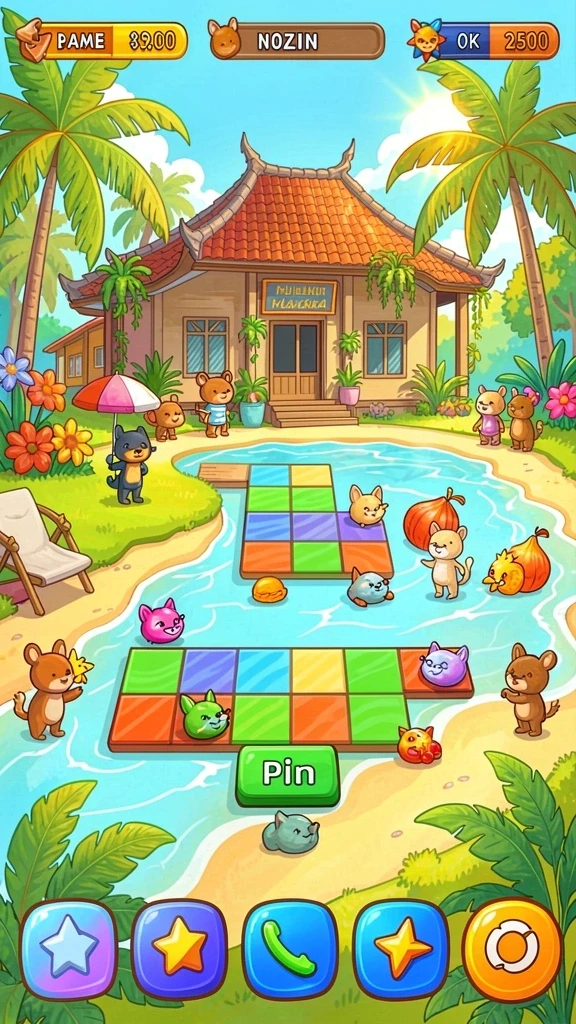Tap the green Pin button
This screenshot has height=1024, width=576.
point(288,775)
